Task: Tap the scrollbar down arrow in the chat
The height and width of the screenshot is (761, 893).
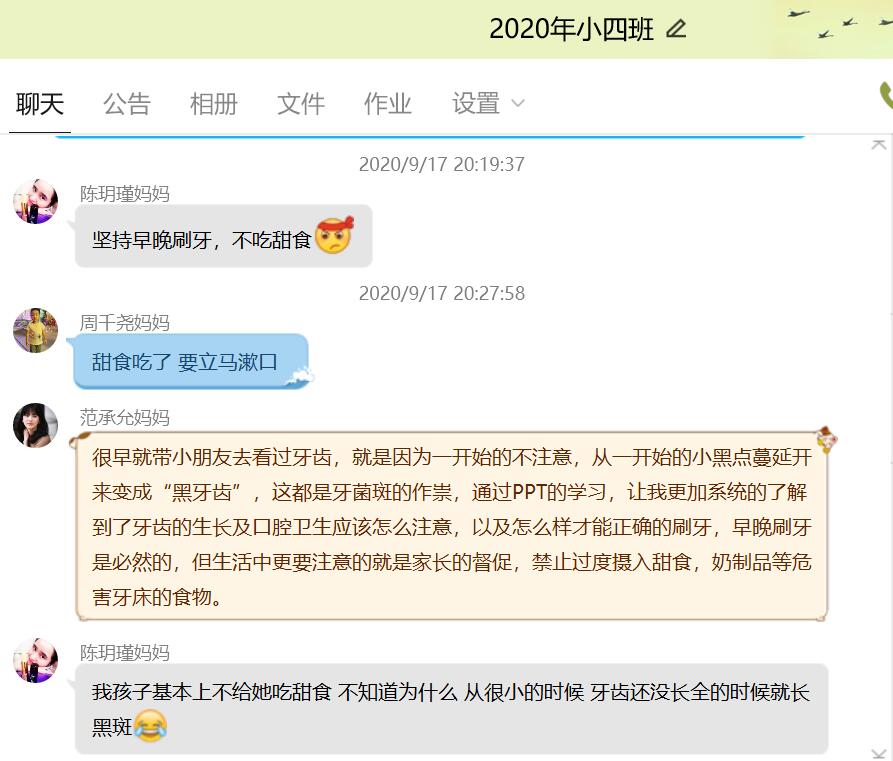Action: click(x=879, y=752)
